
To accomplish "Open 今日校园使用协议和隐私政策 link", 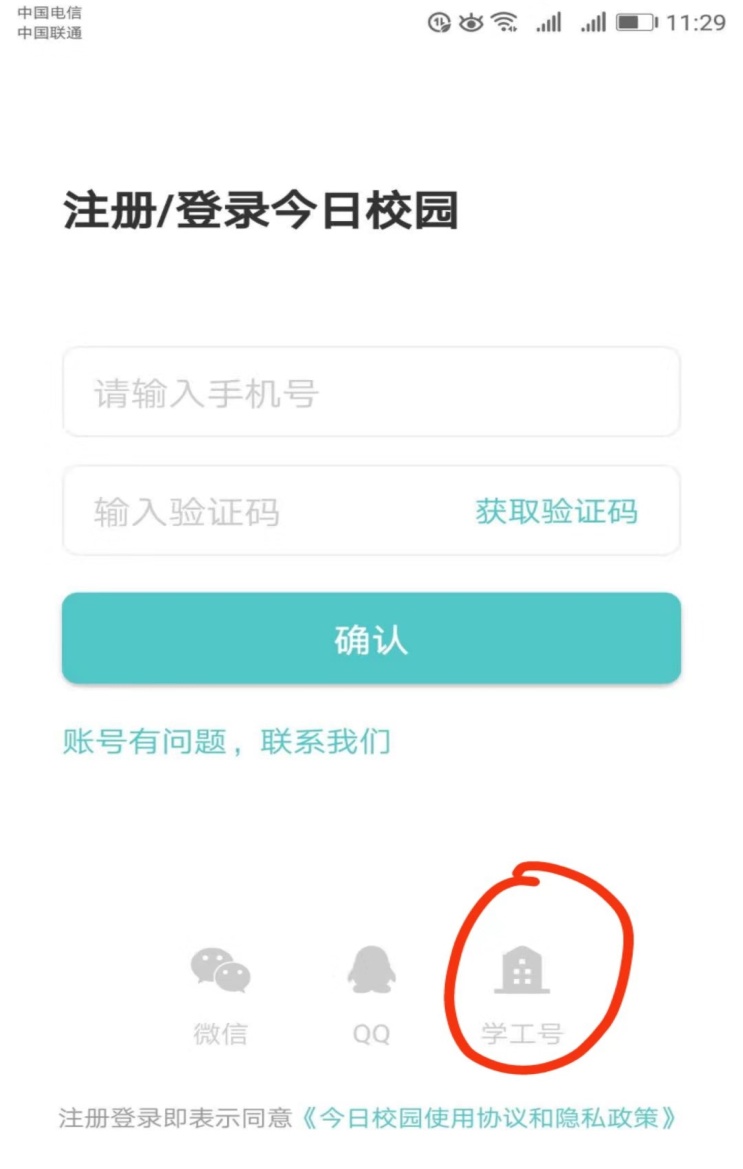I will (x=496, y=1118).
